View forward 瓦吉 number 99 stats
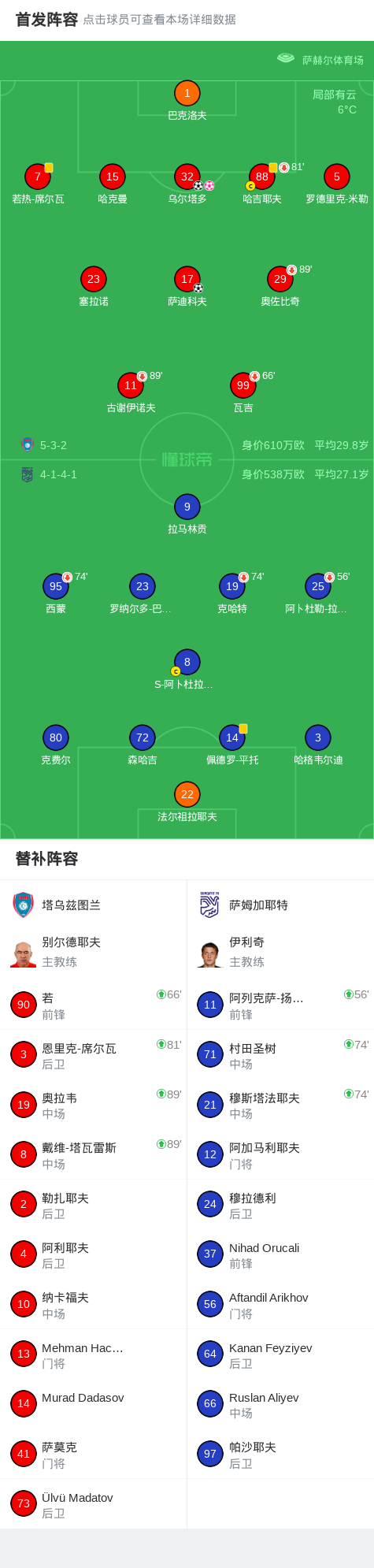374x1568 pixels. [243, 392]
